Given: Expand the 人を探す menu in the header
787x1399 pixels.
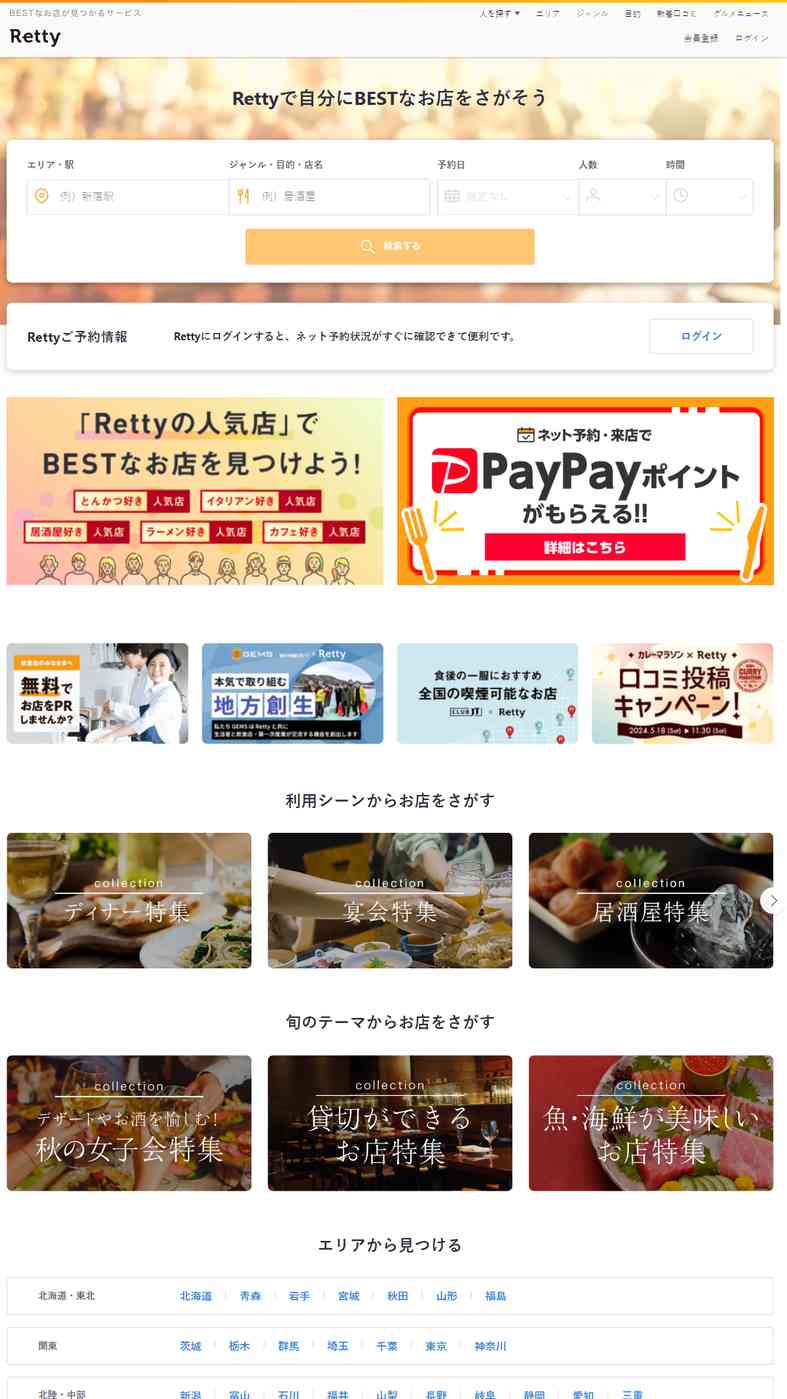Looking at the screenshot, I should coord(500,14).
